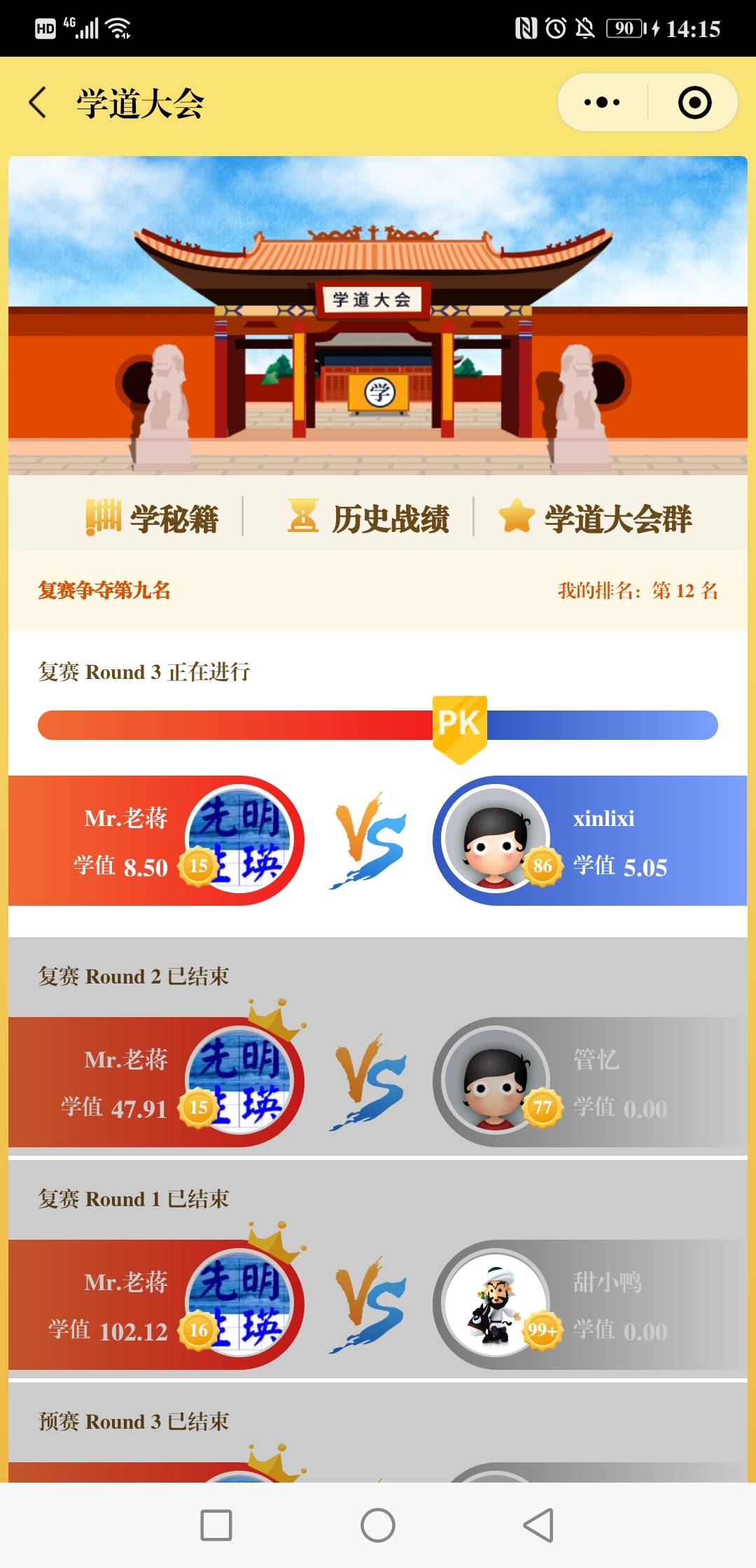This screenshot has width=756, height=1568.
Task: View 复赛 Round 2 match against 管忆
Action: (x=378, y=1081)
